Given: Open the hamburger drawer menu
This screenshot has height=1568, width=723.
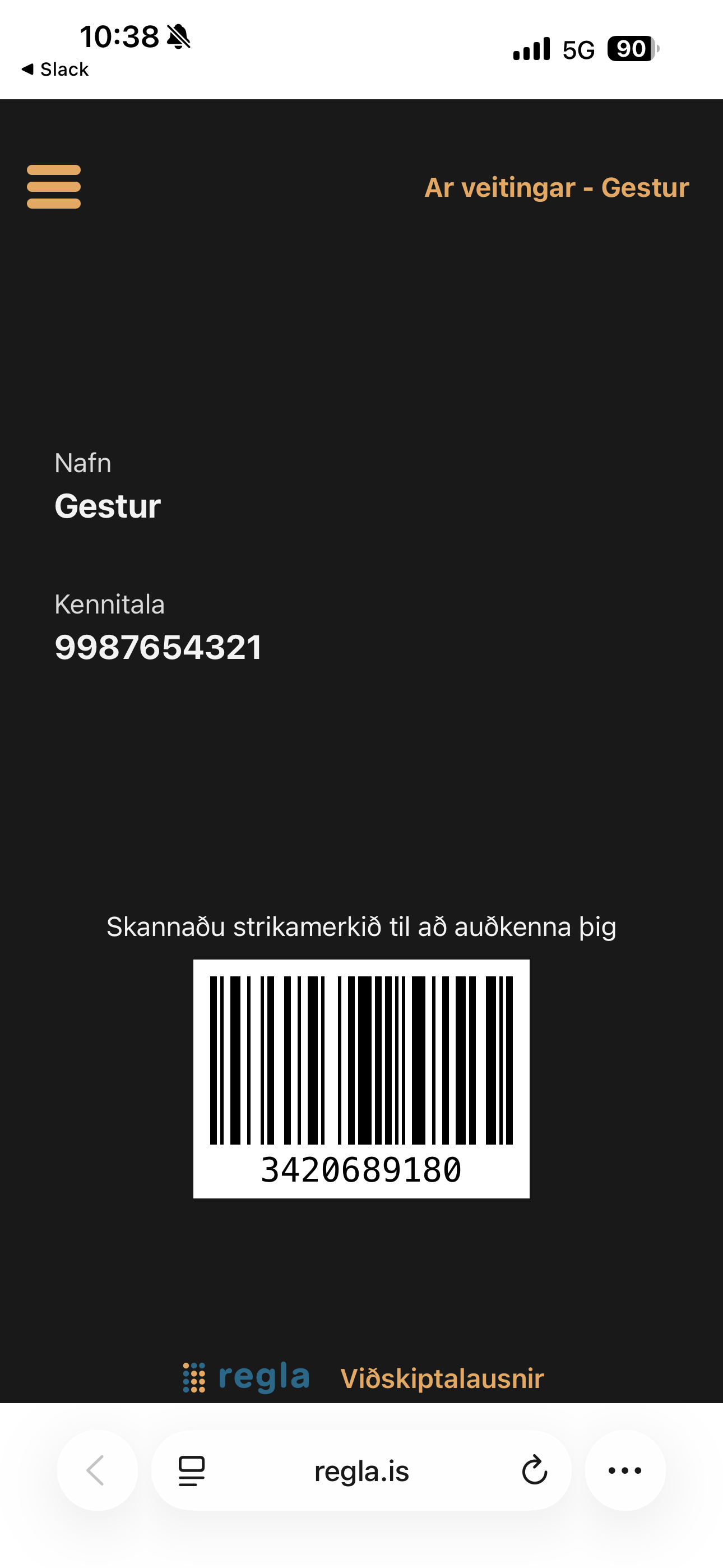Looking at the screenshot, I should tap(54, 187).
